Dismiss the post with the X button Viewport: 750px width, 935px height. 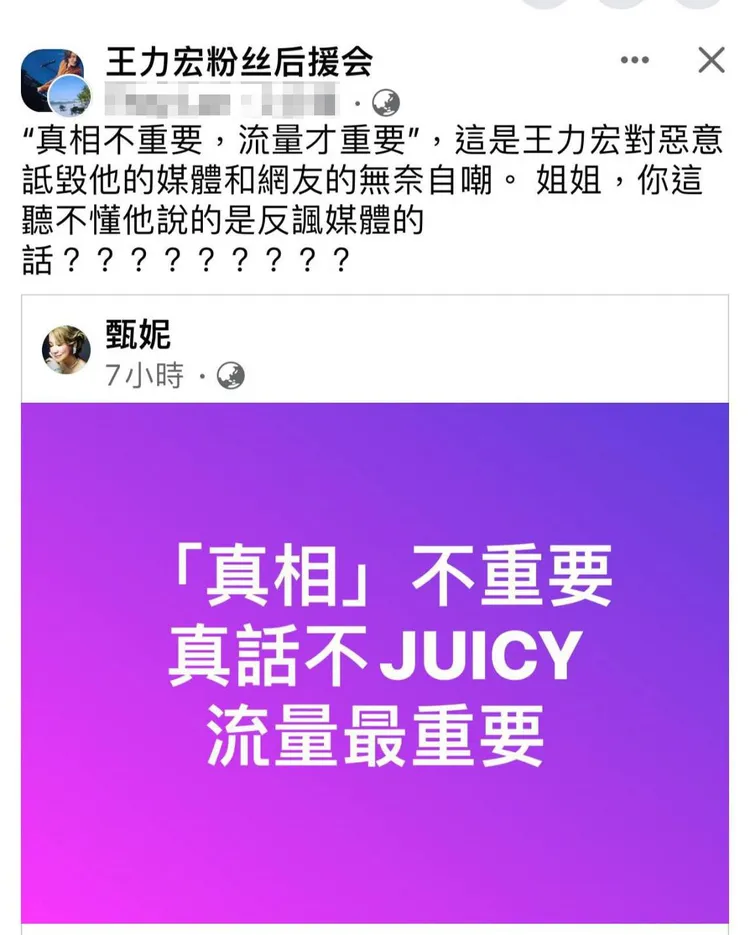711,60
